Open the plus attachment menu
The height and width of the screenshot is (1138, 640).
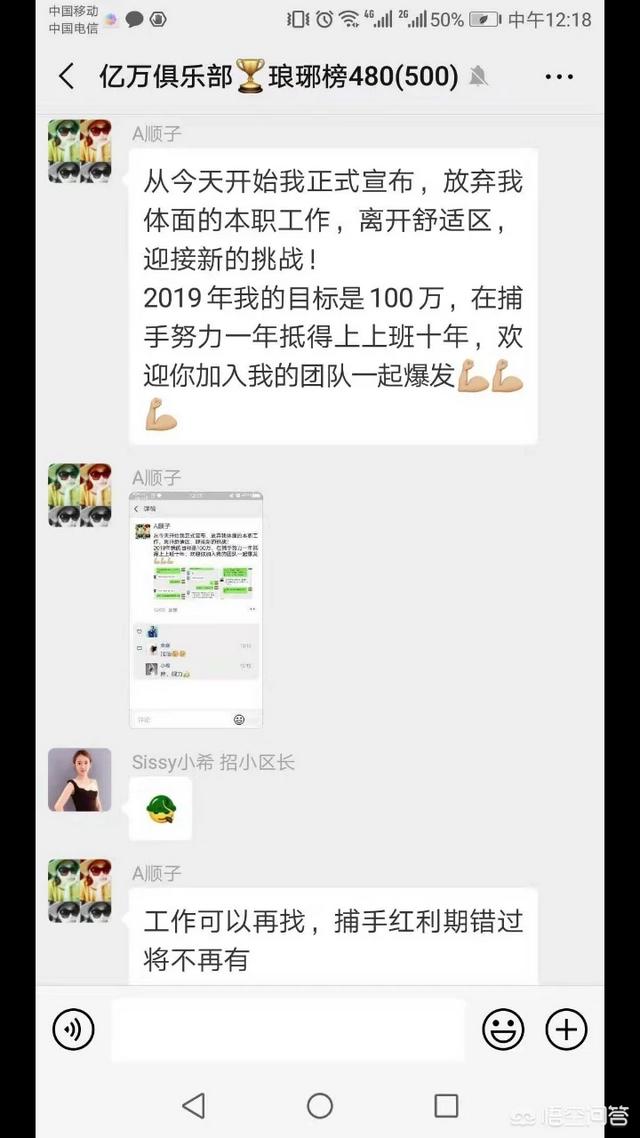(x=566, y=1029)
